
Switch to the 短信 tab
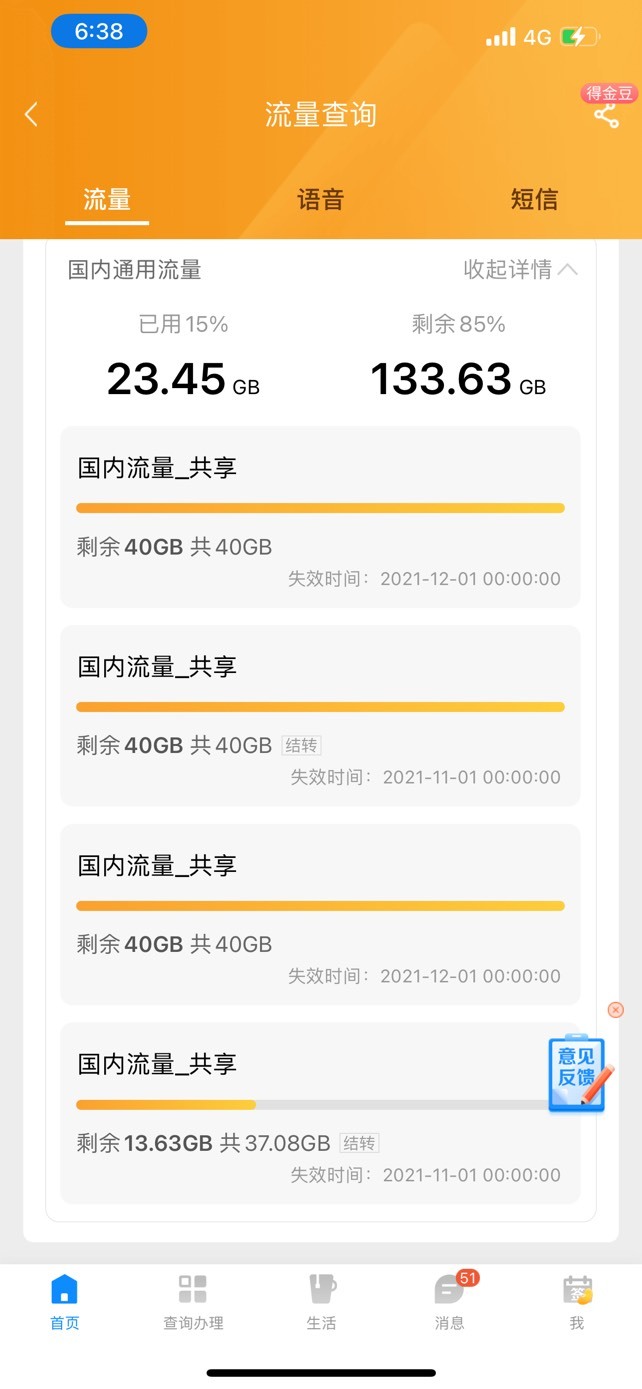(x=534, y=199)
